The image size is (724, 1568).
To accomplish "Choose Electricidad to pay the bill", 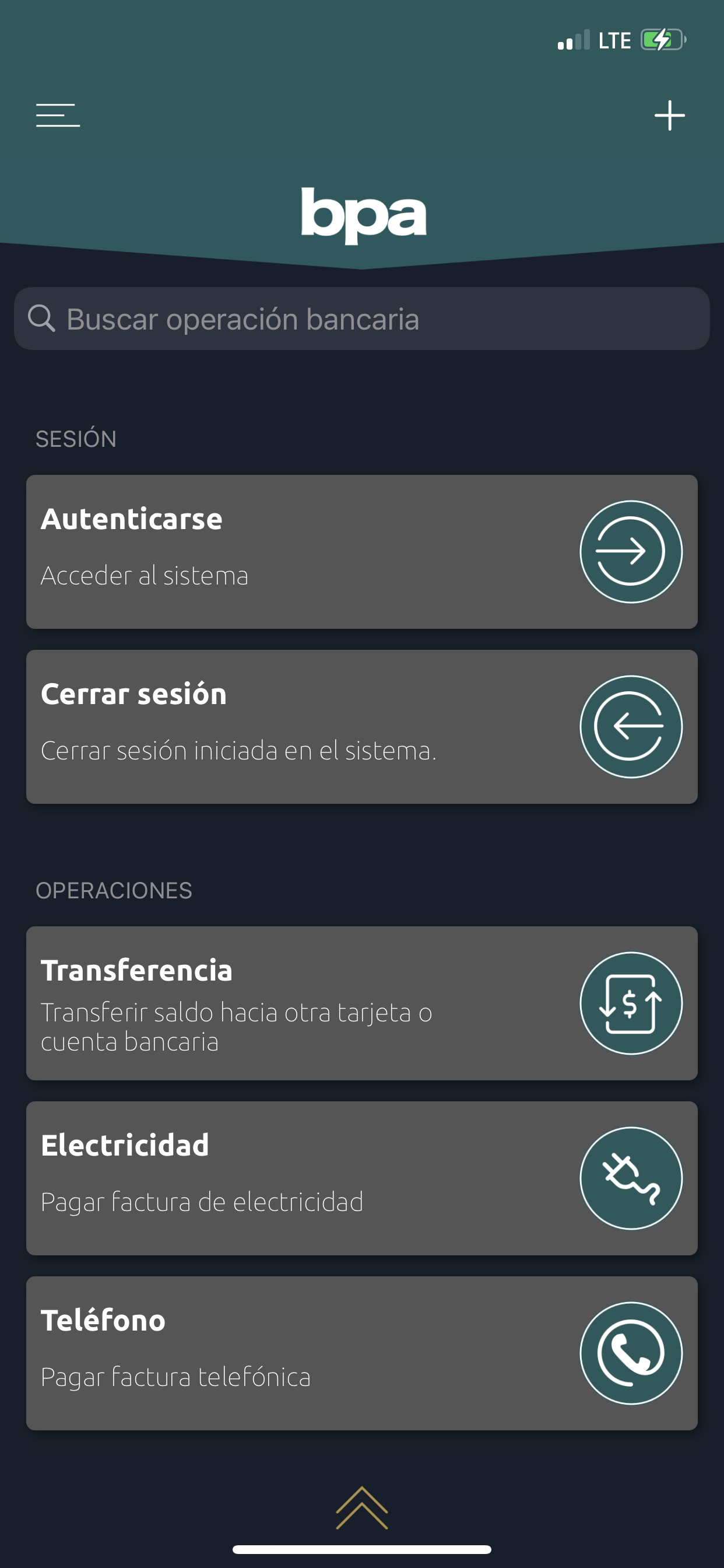I will [362, 1178].
